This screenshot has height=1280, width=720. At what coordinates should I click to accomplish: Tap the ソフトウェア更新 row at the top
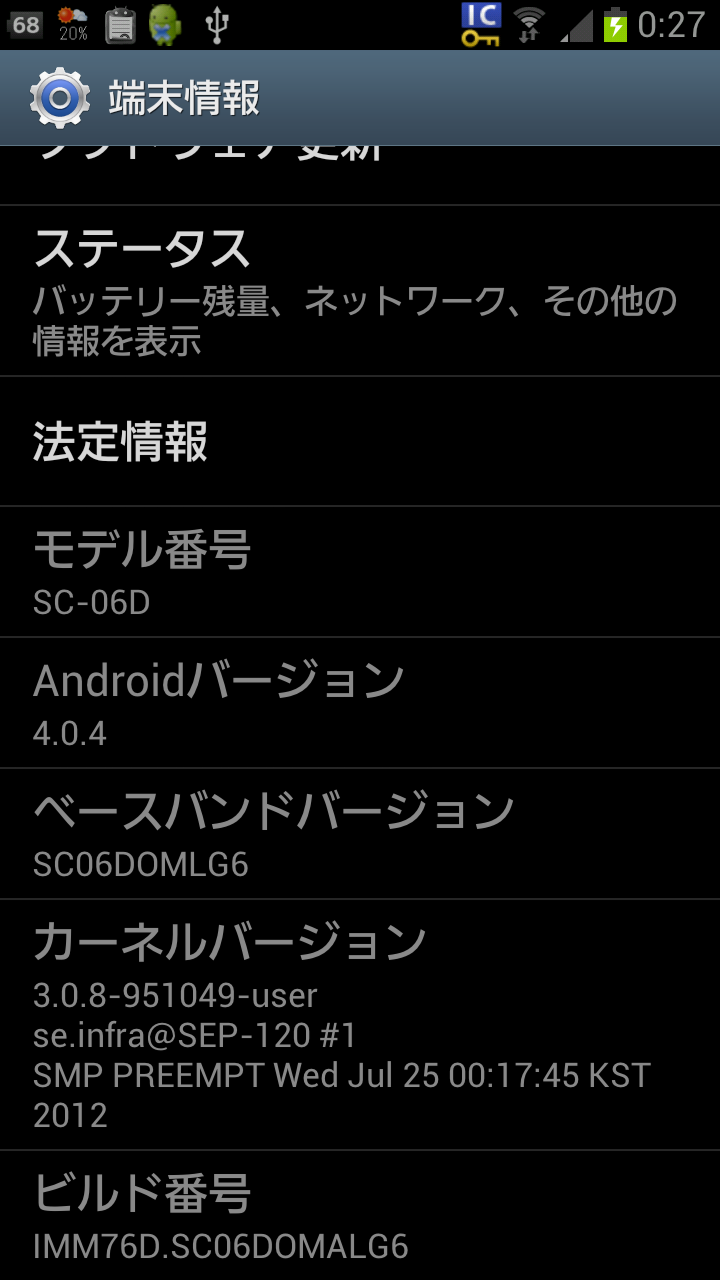(x=360, y=175)
